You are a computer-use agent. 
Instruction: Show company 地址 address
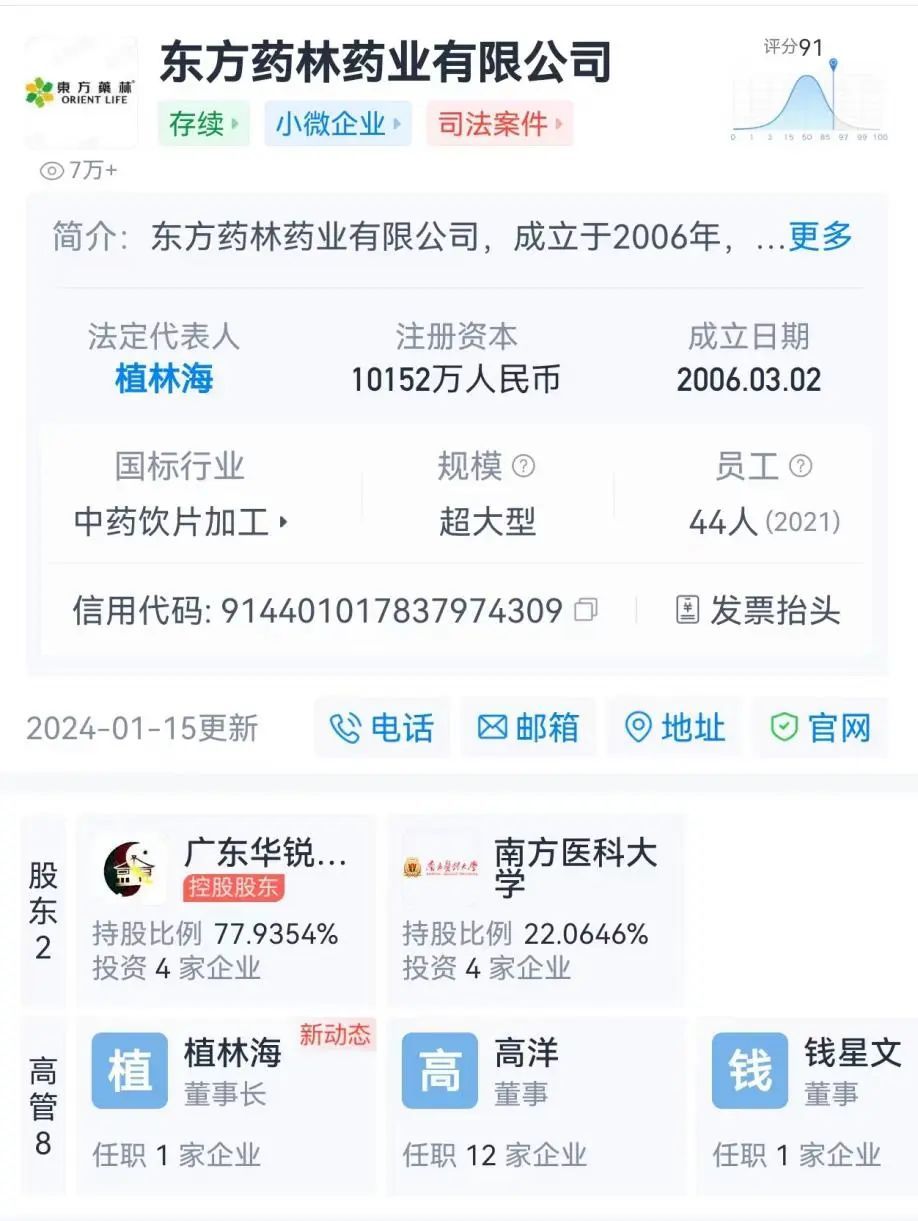674,728
